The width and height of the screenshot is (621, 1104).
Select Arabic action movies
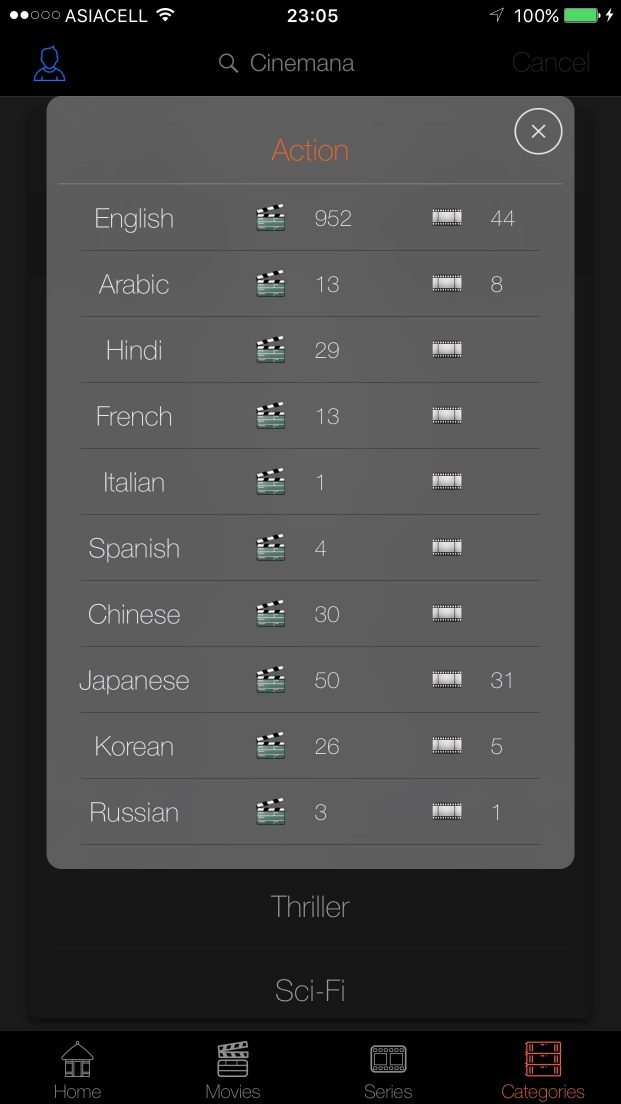(x=298, y=284)
